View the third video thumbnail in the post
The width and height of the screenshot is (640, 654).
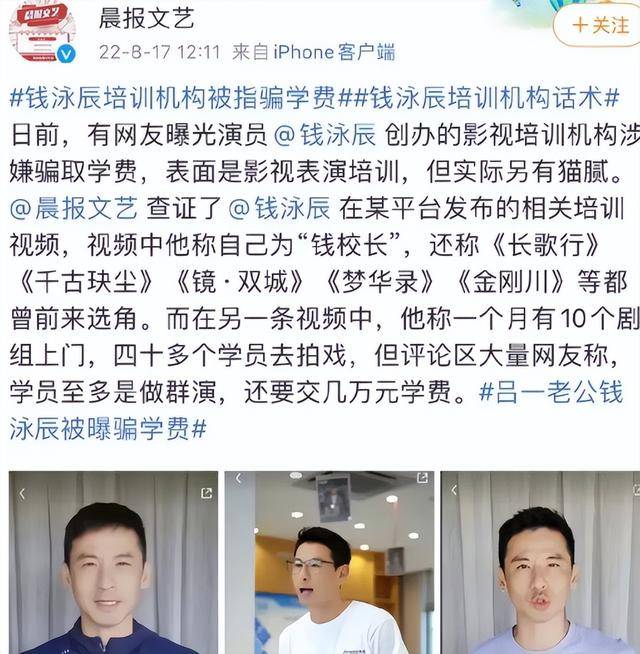(538, 562)
